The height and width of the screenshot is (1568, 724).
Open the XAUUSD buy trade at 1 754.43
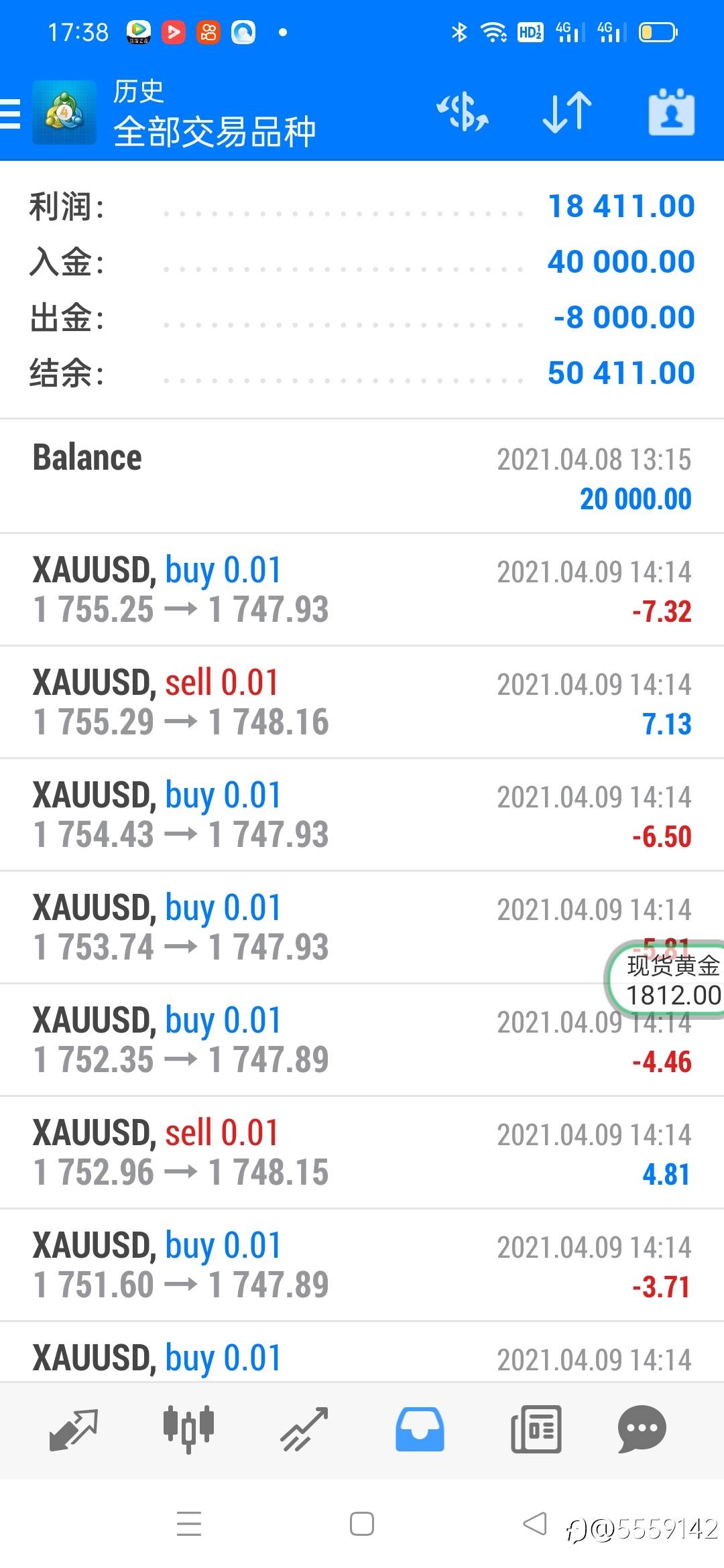point(362,815)
